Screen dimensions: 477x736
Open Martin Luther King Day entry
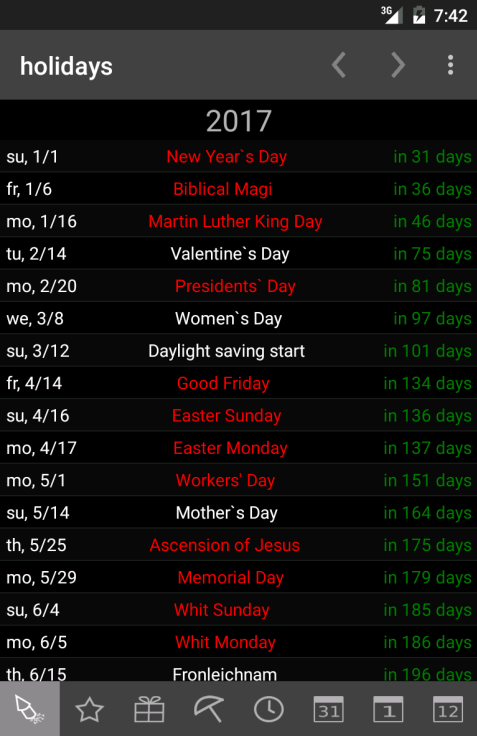coord(238,221)
